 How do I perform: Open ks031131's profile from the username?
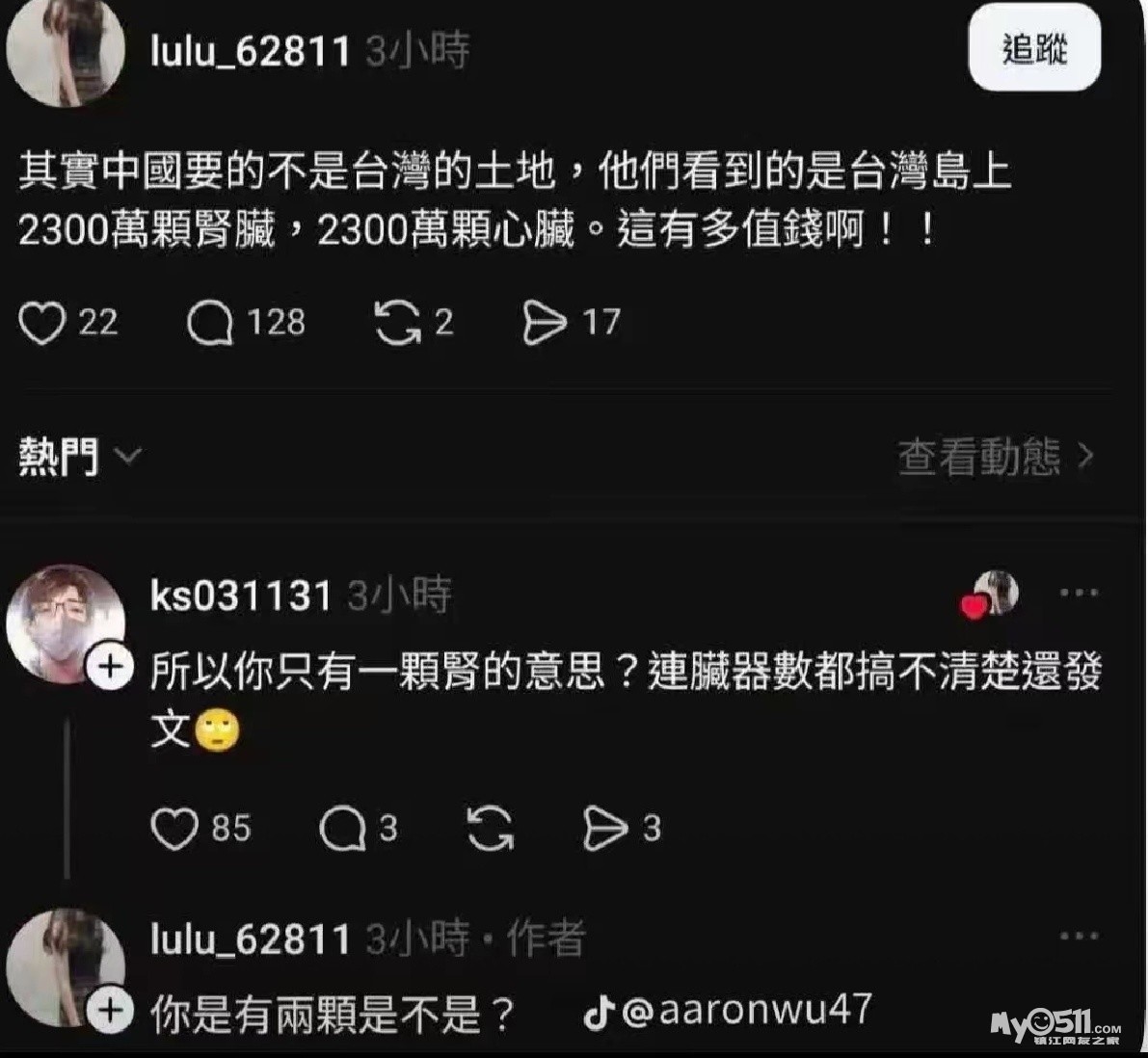tap(241, 595)
